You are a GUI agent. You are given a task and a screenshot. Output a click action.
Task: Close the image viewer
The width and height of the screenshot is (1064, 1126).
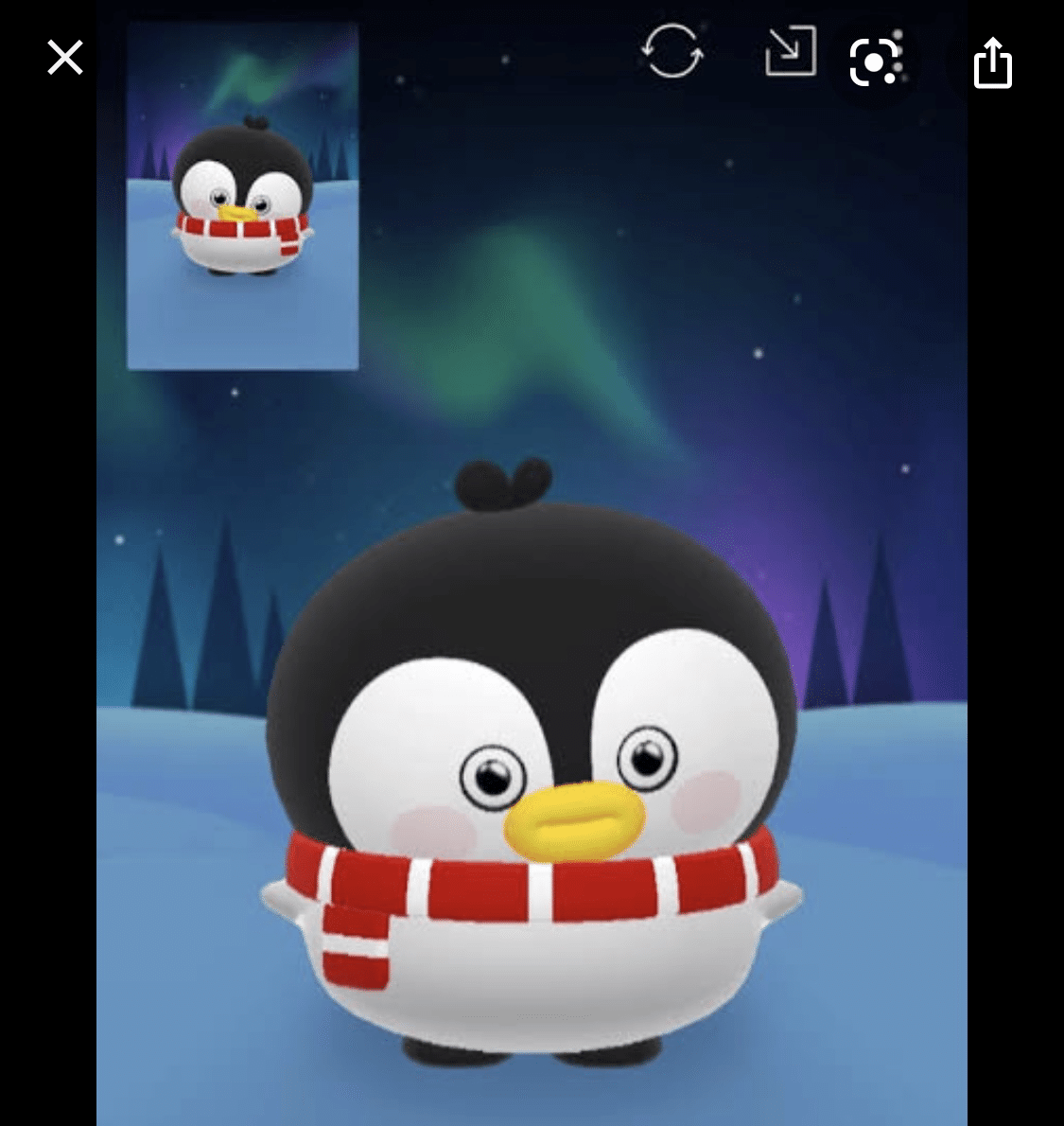click(x=65, y=58)
